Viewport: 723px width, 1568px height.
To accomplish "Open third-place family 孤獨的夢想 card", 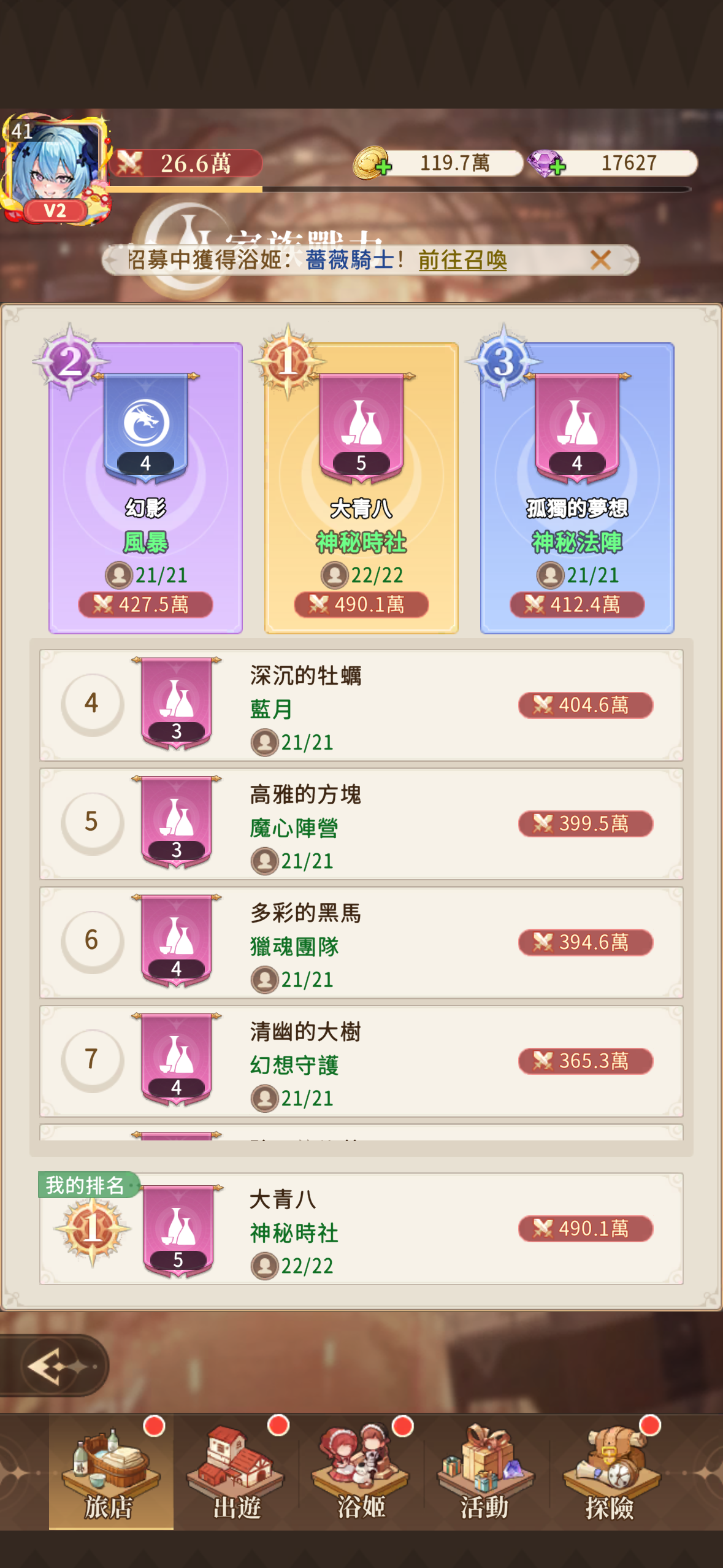I will 577,488.
